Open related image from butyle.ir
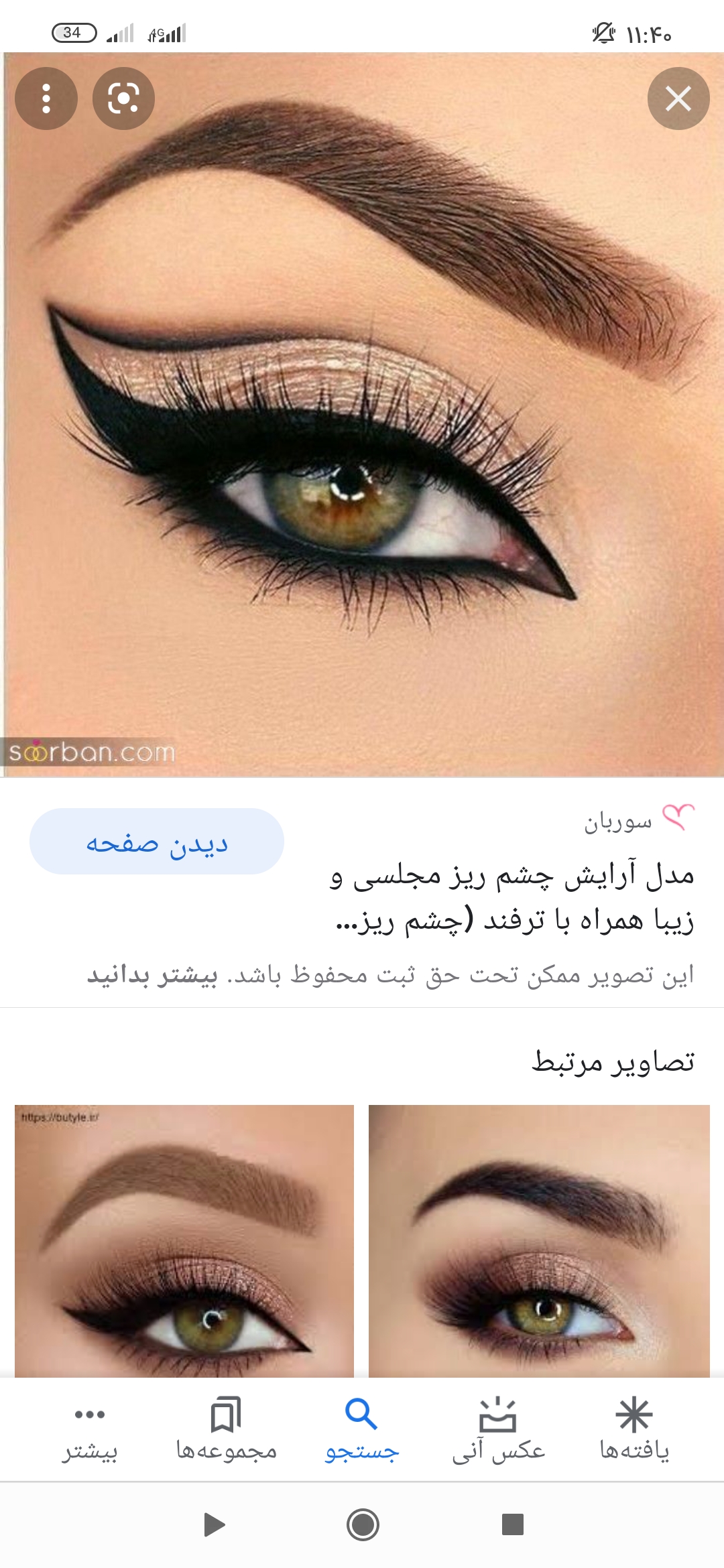The image size is (724, 1568). pyautogui.click(x=184, y=1240)
